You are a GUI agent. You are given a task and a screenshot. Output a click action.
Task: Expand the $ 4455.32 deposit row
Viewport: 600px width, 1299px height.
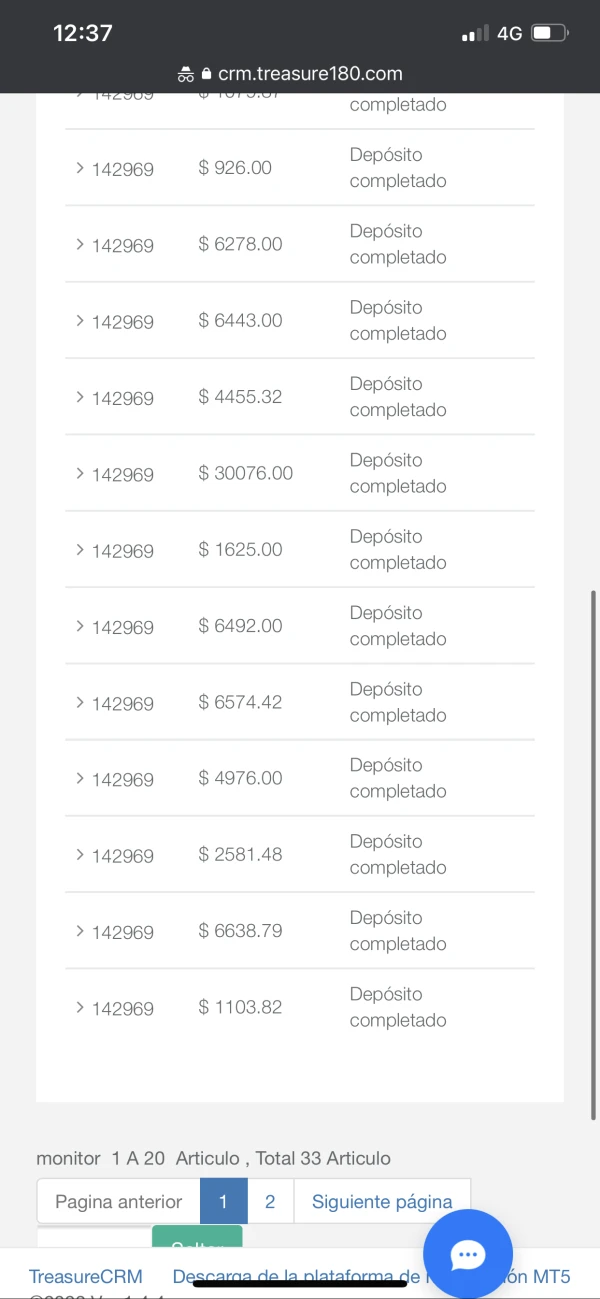coord(80,397)
